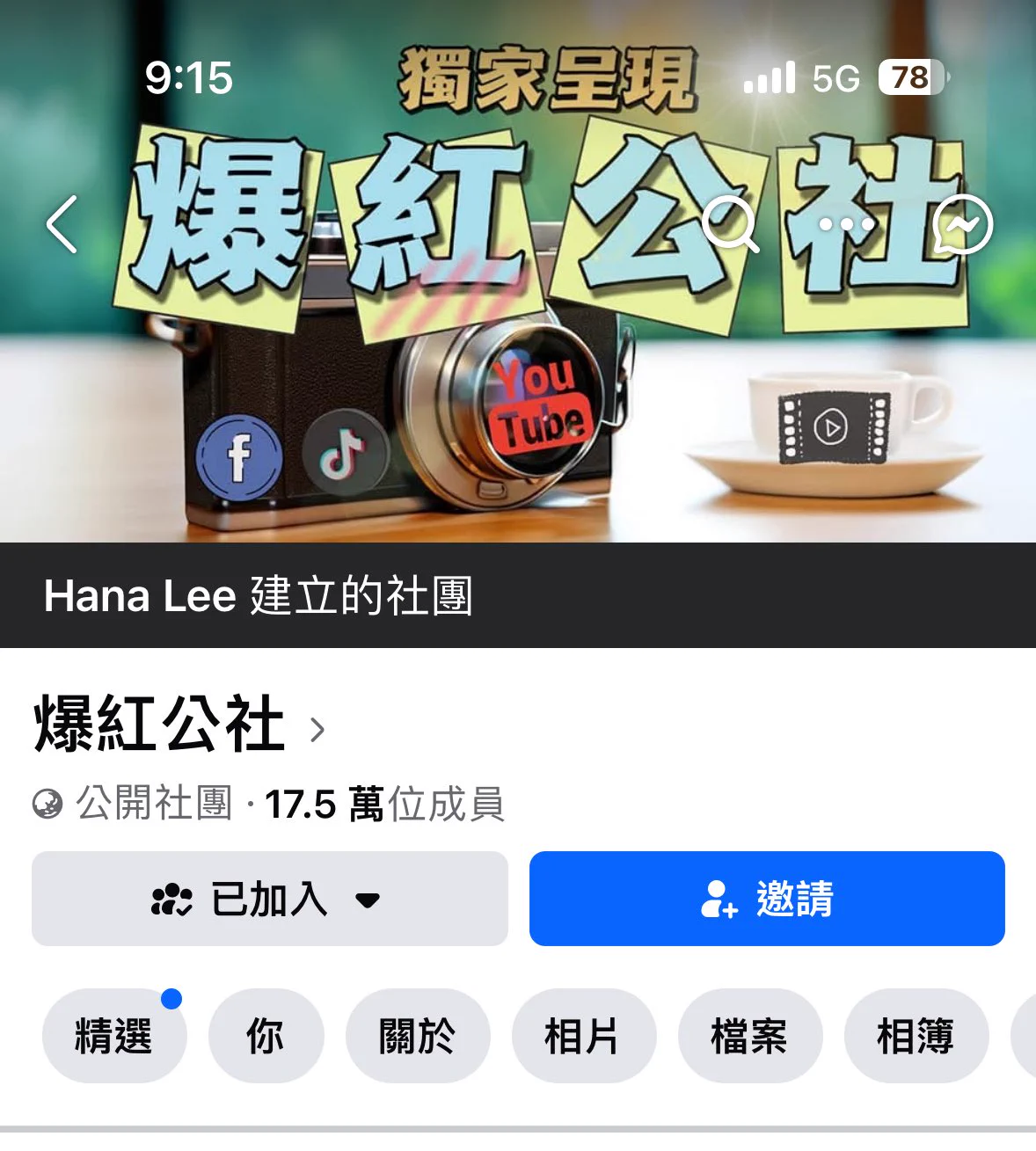Viewport: 1036px width, 1151px height.
Task: Switch to the 檔案 tab
Action: pos(749,1036)
